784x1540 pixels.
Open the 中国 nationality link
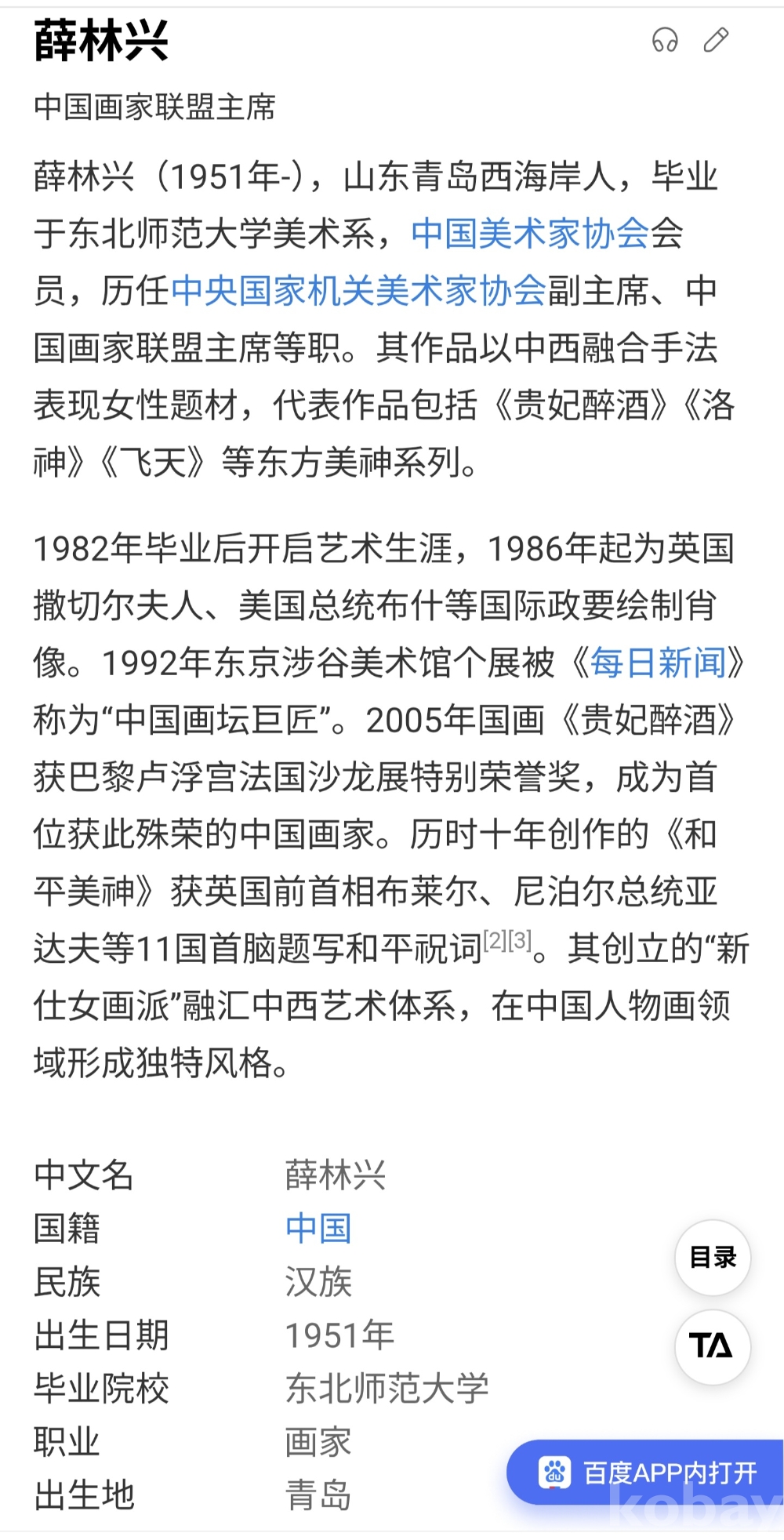pos(318,1229)
